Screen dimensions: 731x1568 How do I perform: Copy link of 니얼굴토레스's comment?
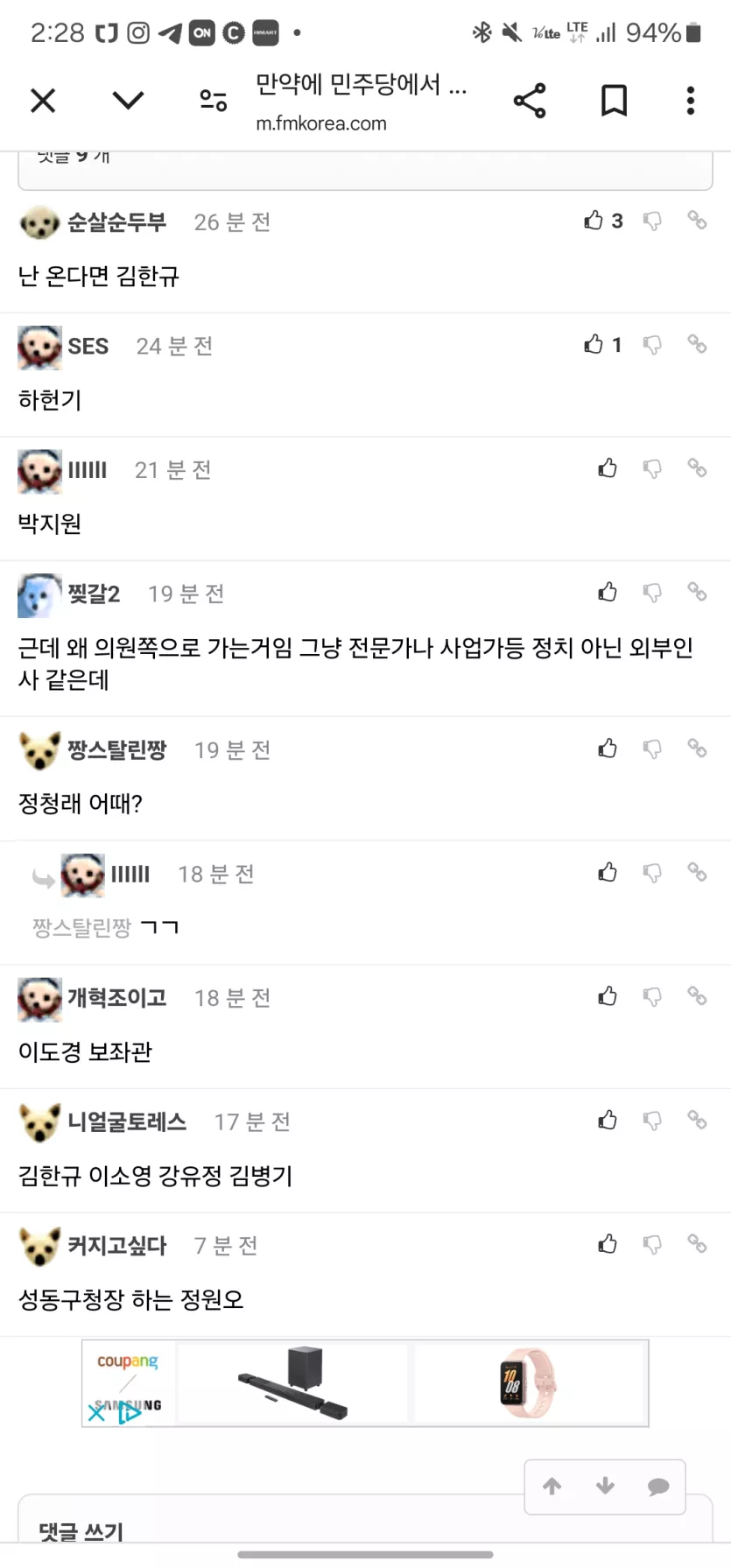pos(697,1120)
